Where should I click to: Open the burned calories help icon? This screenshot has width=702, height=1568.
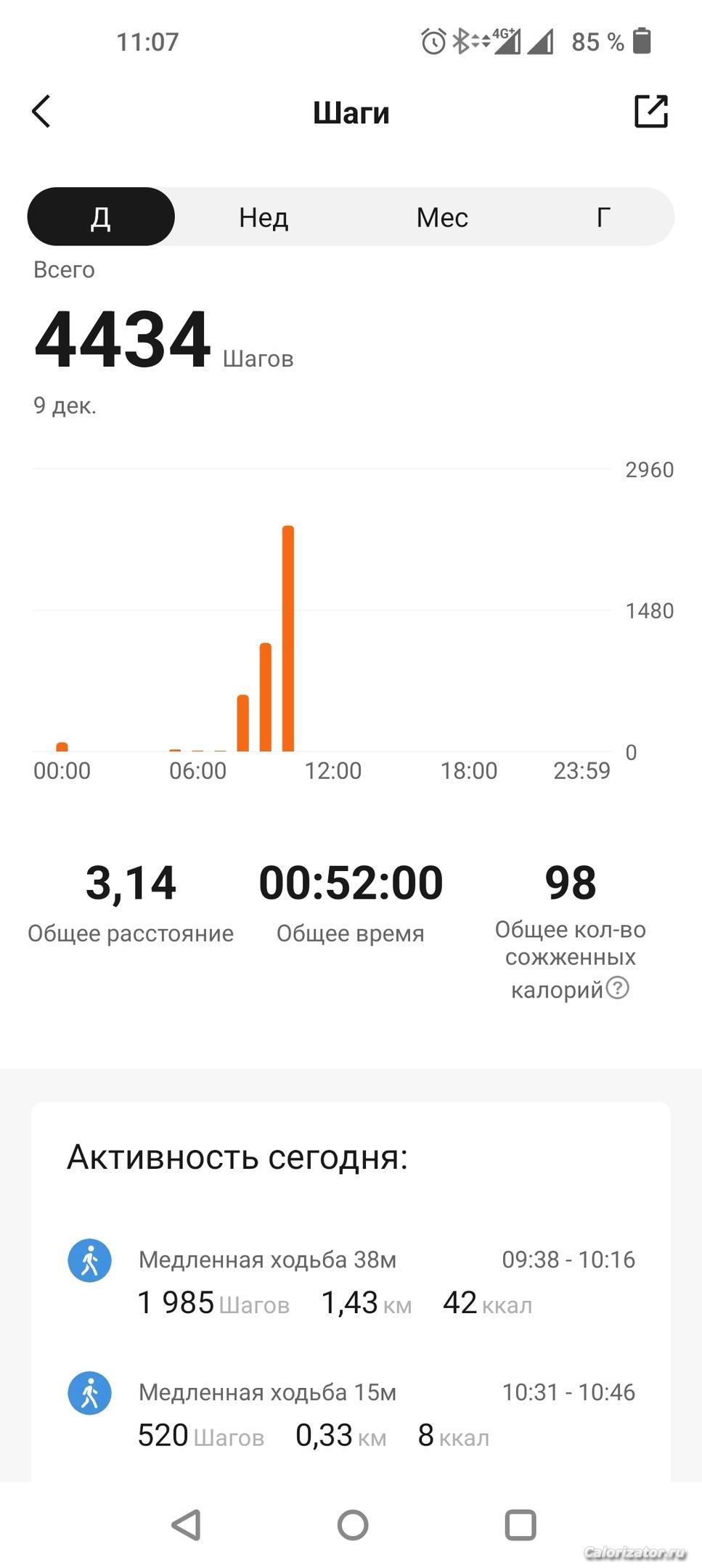point(617,988)
